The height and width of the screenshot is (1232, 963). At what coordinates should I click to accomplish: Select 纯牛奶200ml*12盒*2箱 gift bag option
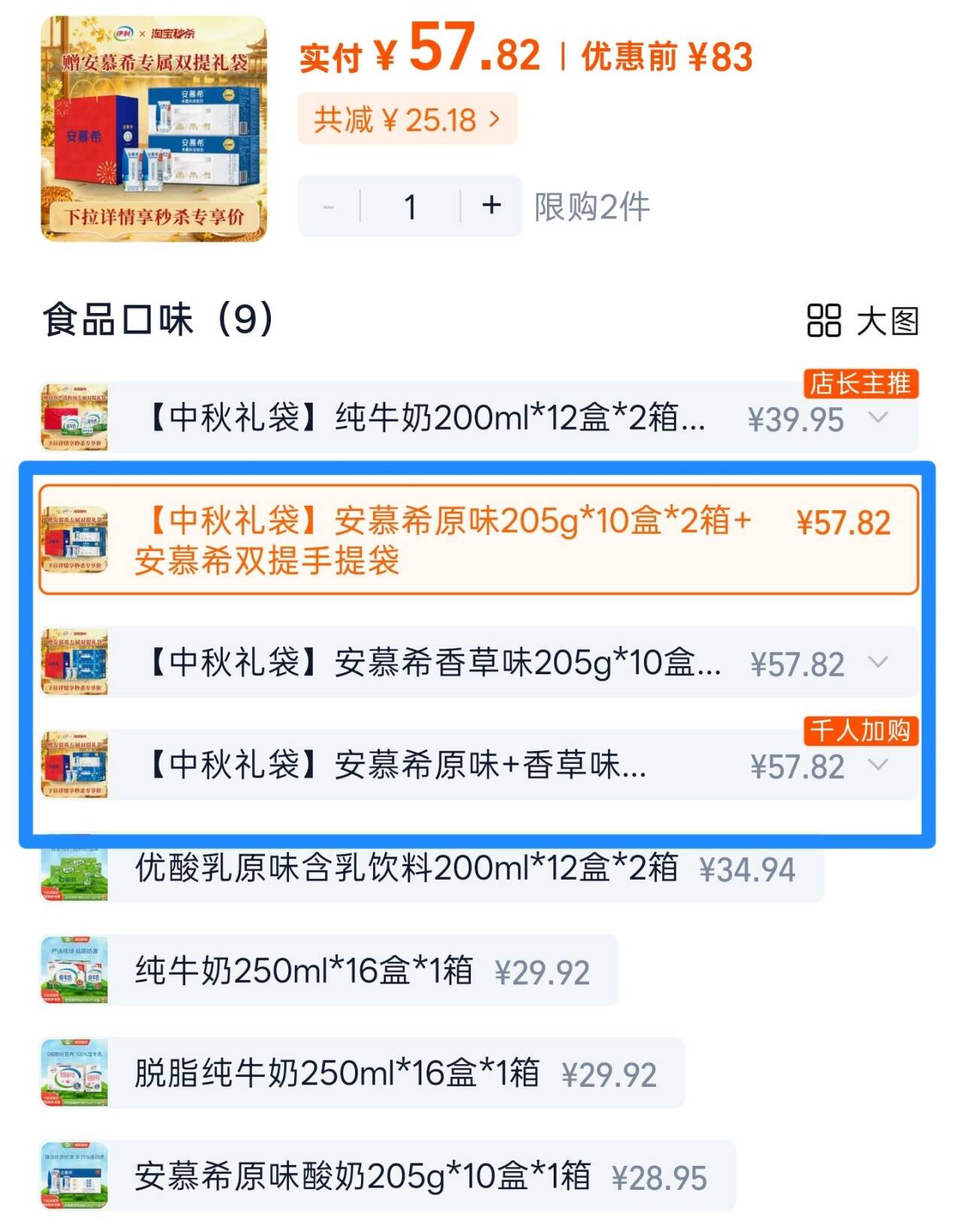pos(479,417)
